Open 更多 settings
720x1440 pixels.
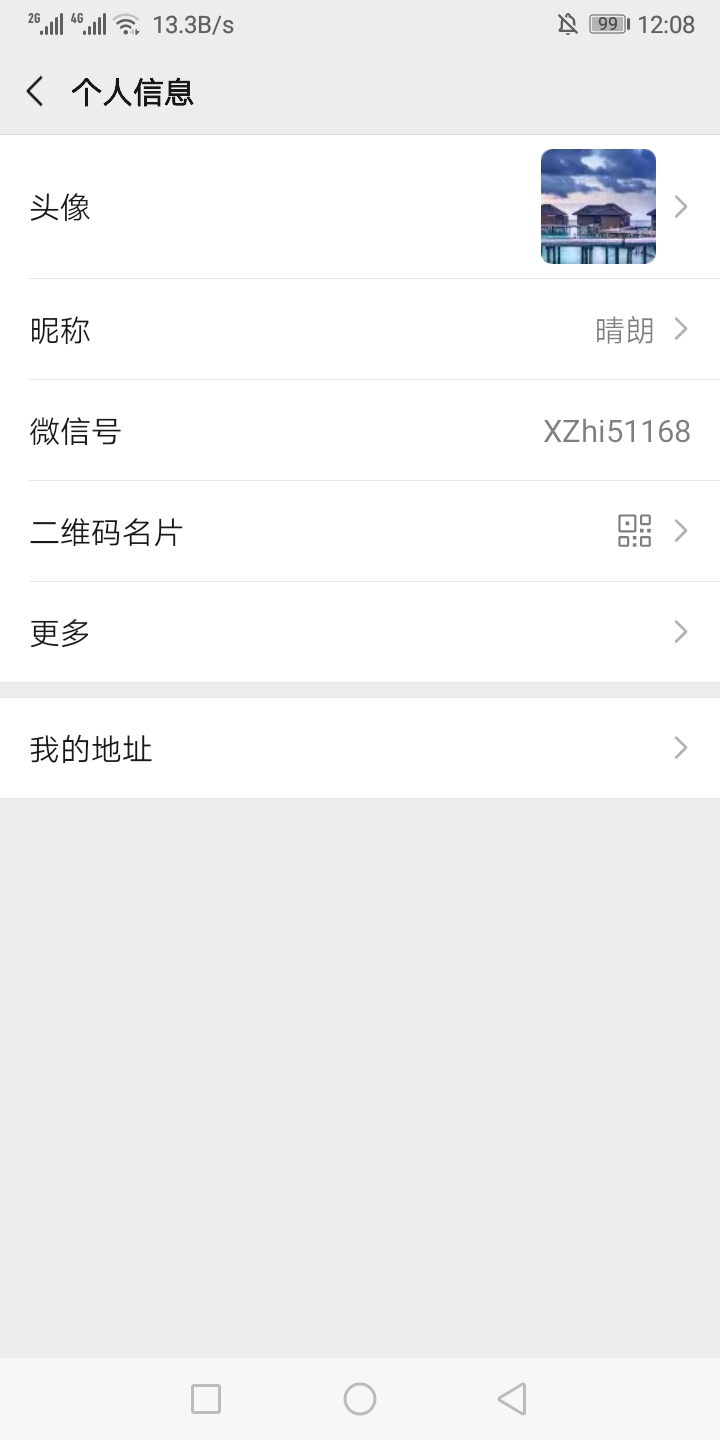(360, 632)
